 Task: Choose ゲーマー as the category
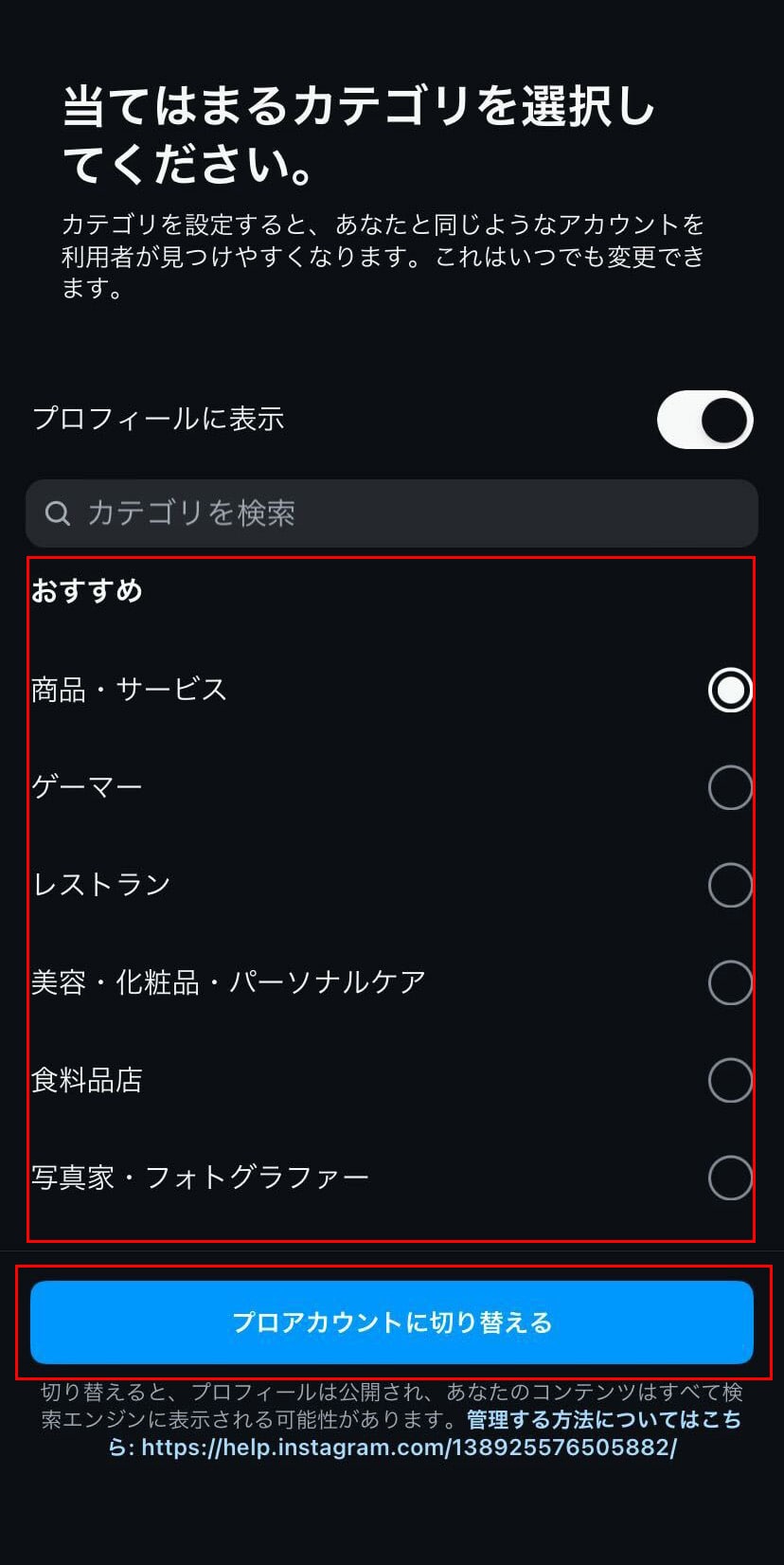pos(392,787)
